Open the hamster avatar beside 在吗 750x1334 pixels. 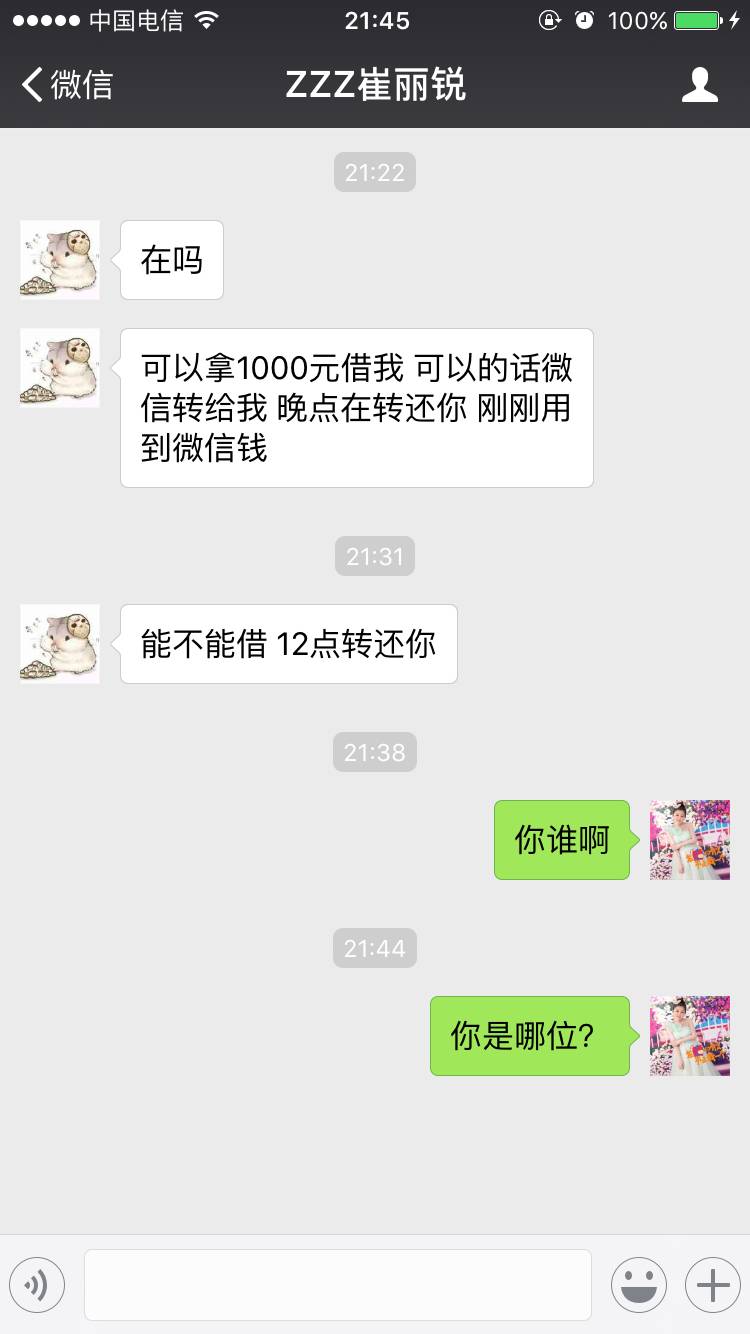[60, 260]
